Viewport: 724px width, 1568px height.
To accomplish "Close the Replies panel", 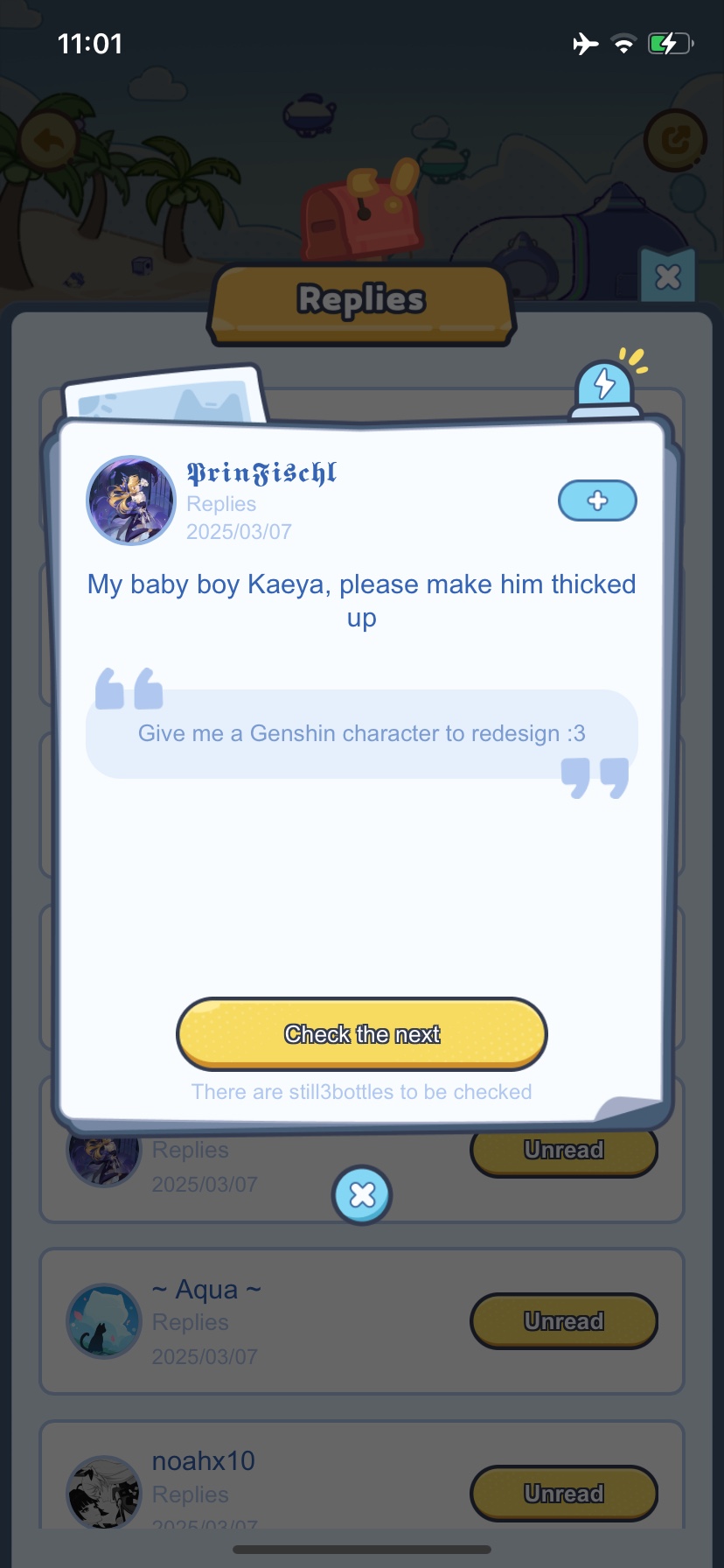I will (x=668, y=277).
